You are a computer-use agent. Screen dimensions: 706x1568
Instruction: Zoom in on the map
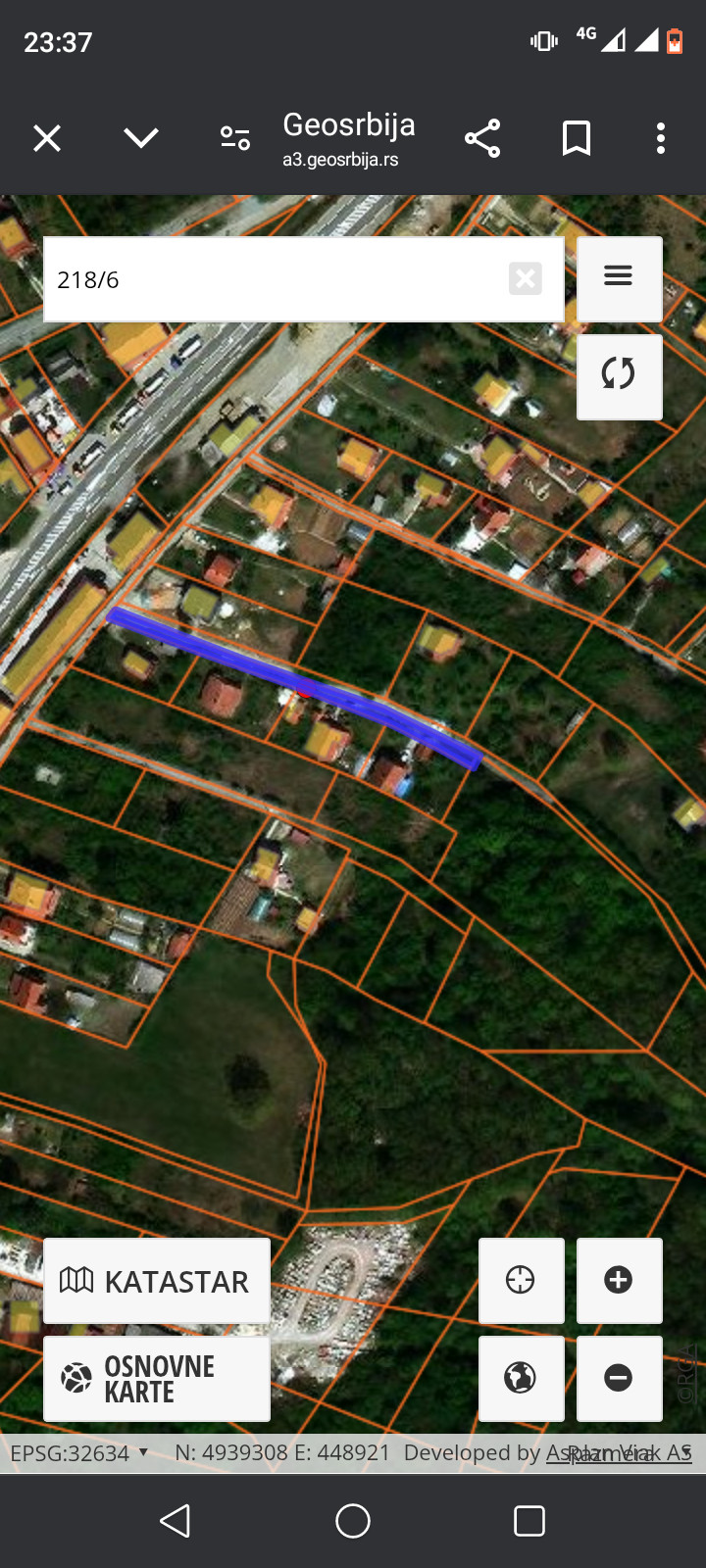tap(619, 1280)
